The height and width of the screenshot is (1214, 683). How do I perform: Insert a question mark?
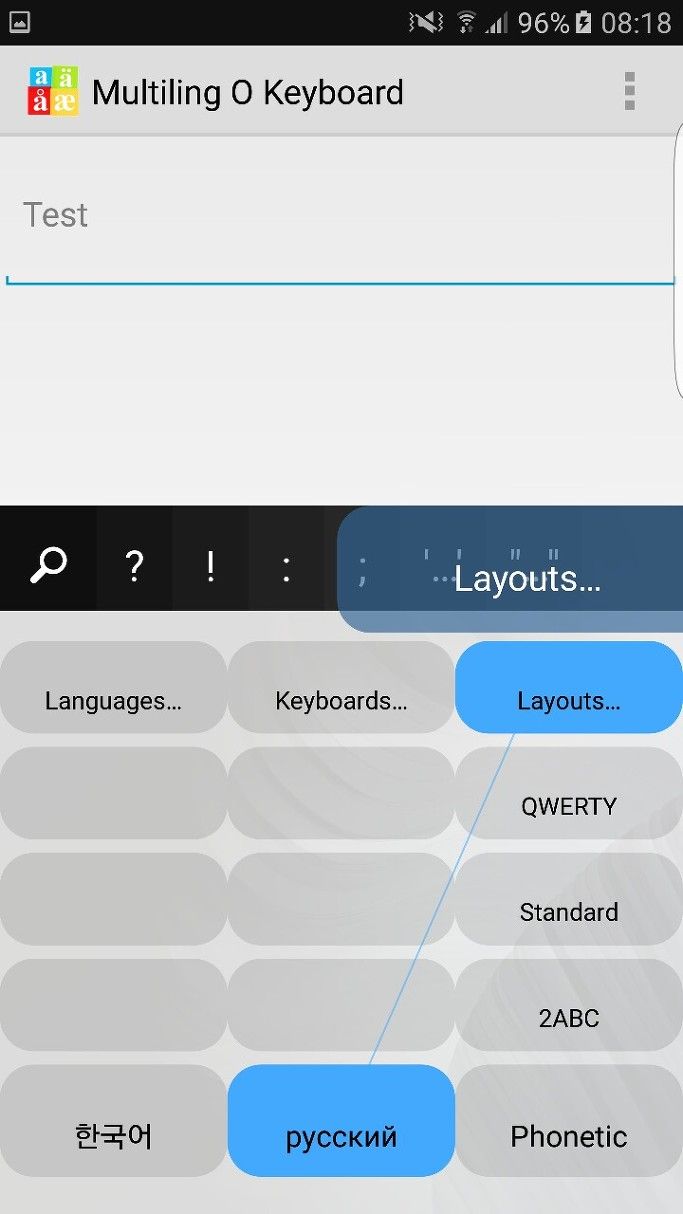click(135, 565)
